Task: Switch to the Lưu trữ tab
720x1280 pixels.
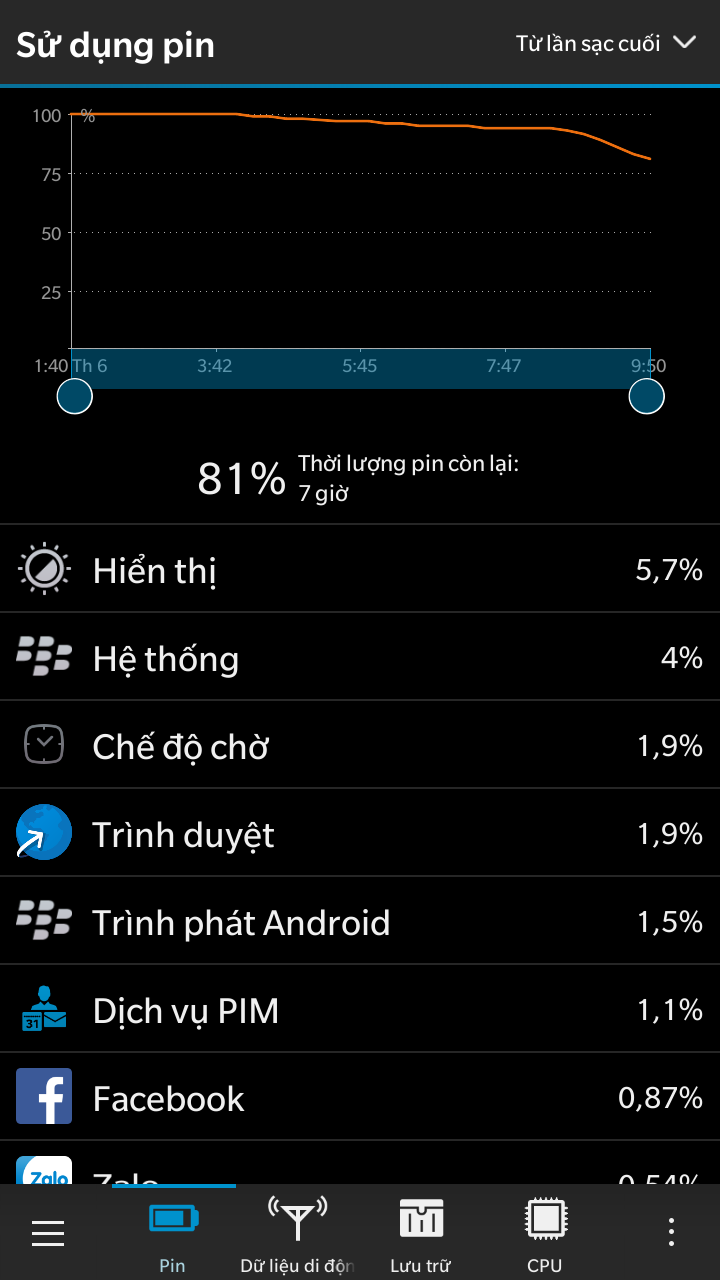Action: 421,1233
